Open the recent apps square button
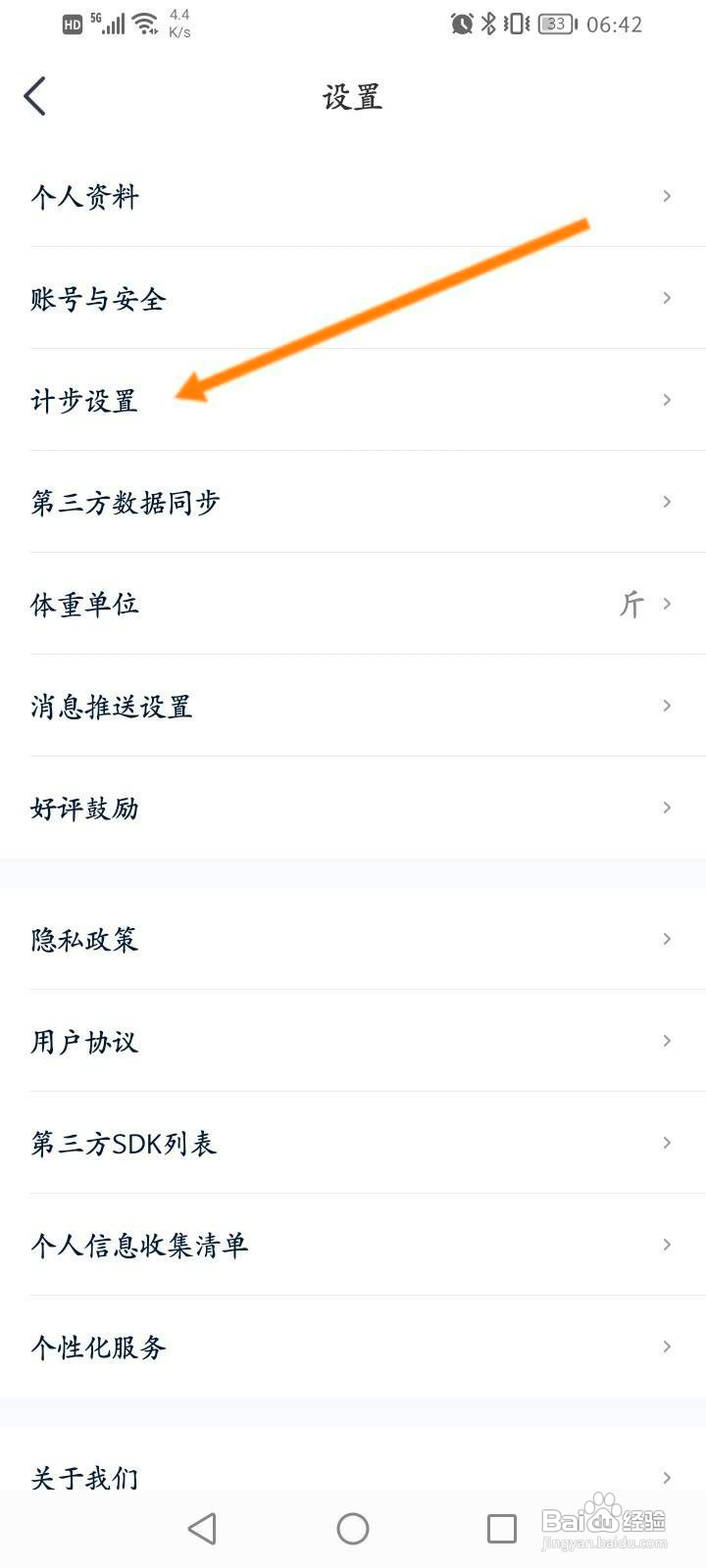 click(x=502, y=1529)
